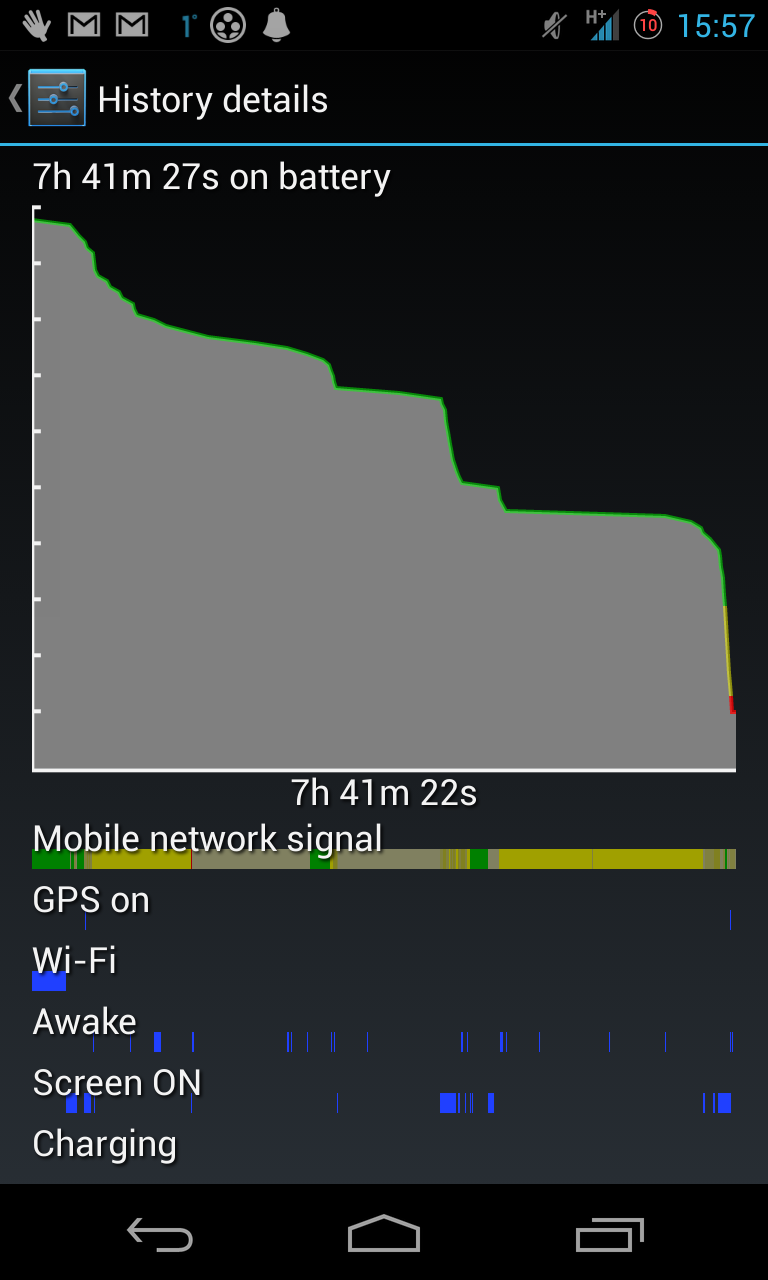Open the recent apps view
Viewport: 768px width, 1280px height.
pos(609,1234)
